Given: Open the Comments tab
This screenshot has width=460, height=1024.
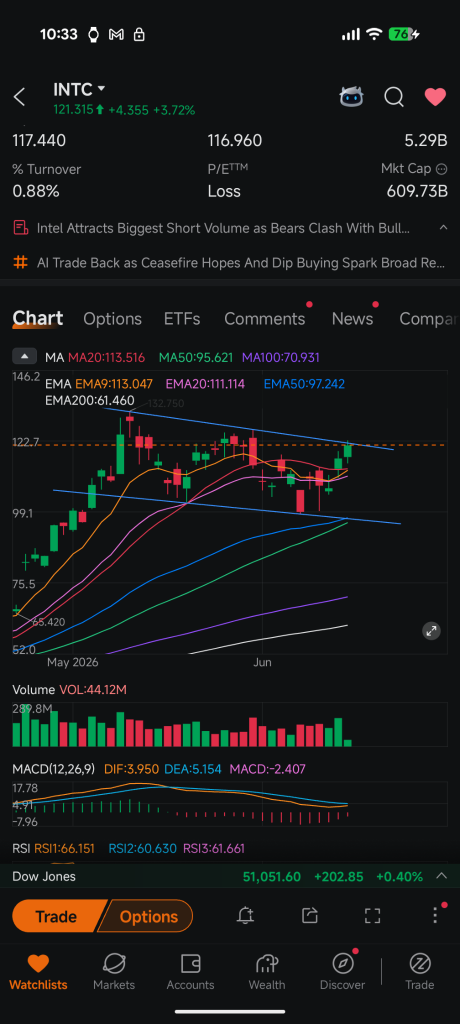Looking at the screenshot, I should [x=265, y=319].
